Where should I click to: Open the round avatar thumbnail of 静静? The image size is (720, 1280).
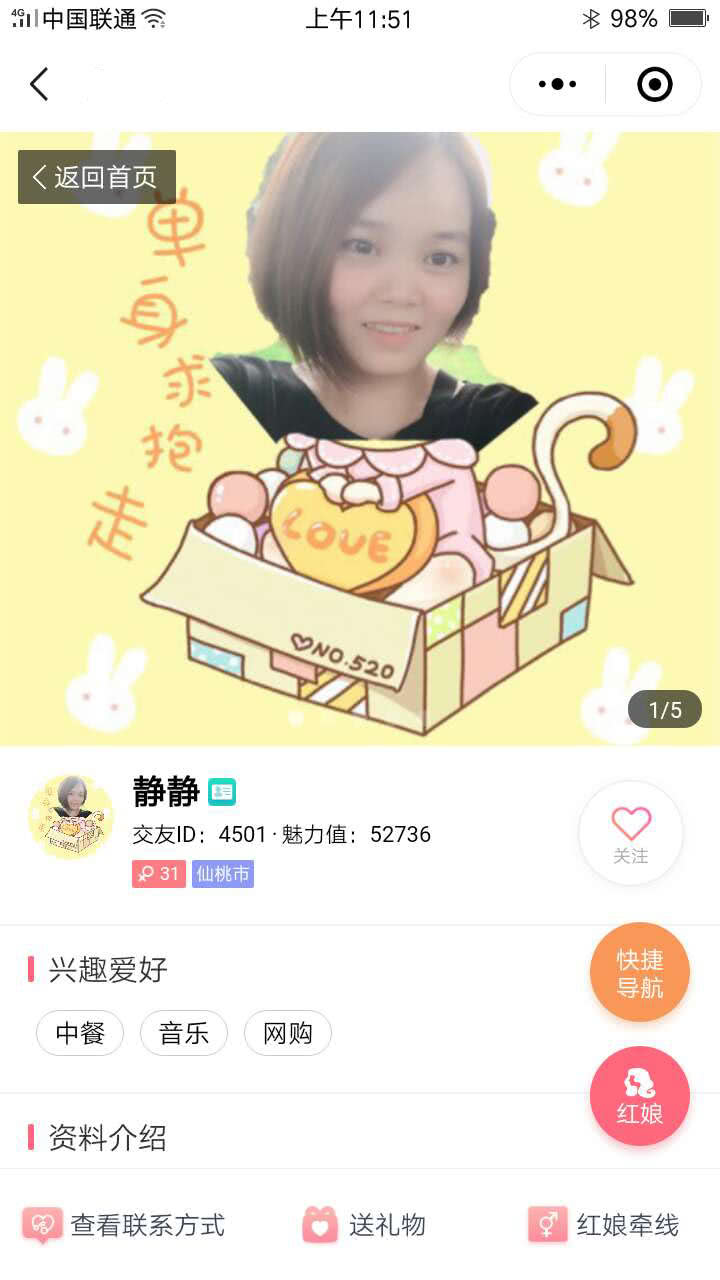(70, 816)
